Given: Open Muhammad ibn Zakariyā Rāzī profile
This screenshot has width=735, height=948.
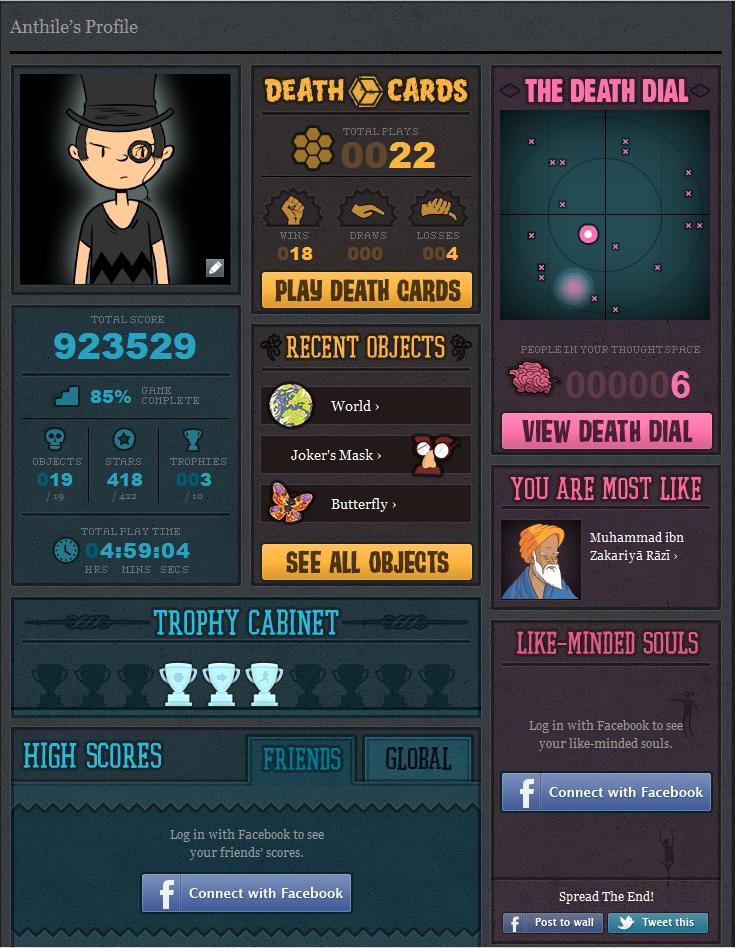Looking at the screenshot, I should pyautogui.click(x=636, y=546).
